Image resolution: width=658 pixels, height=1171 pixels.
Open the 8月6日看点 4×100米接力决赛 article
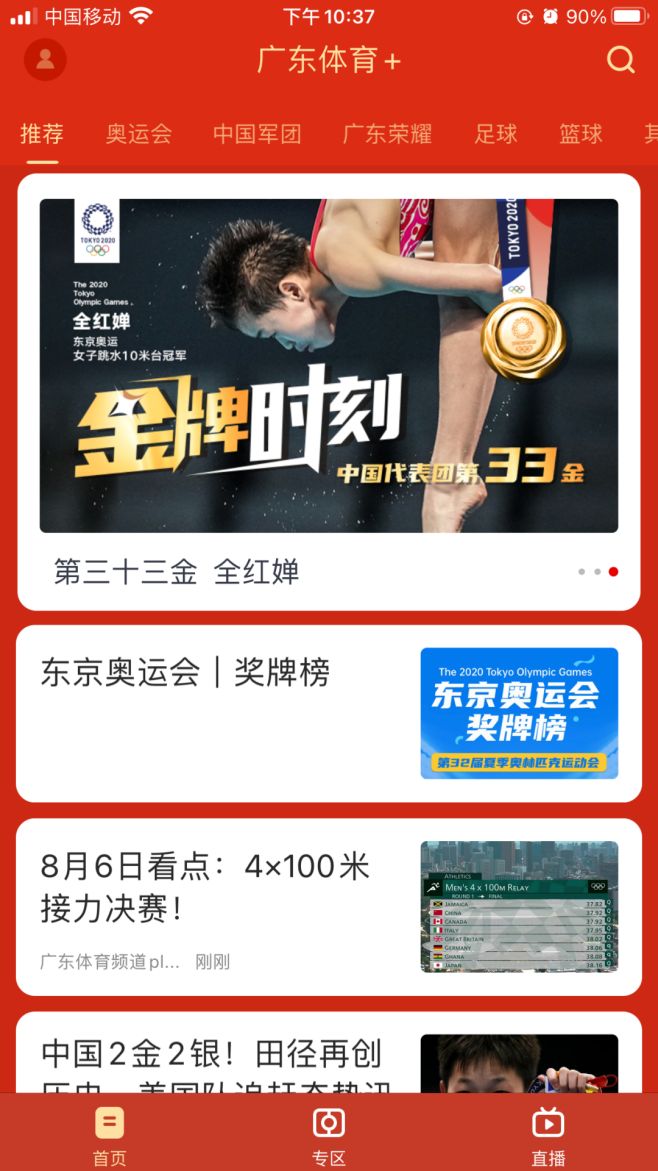[x=329, y=907]
